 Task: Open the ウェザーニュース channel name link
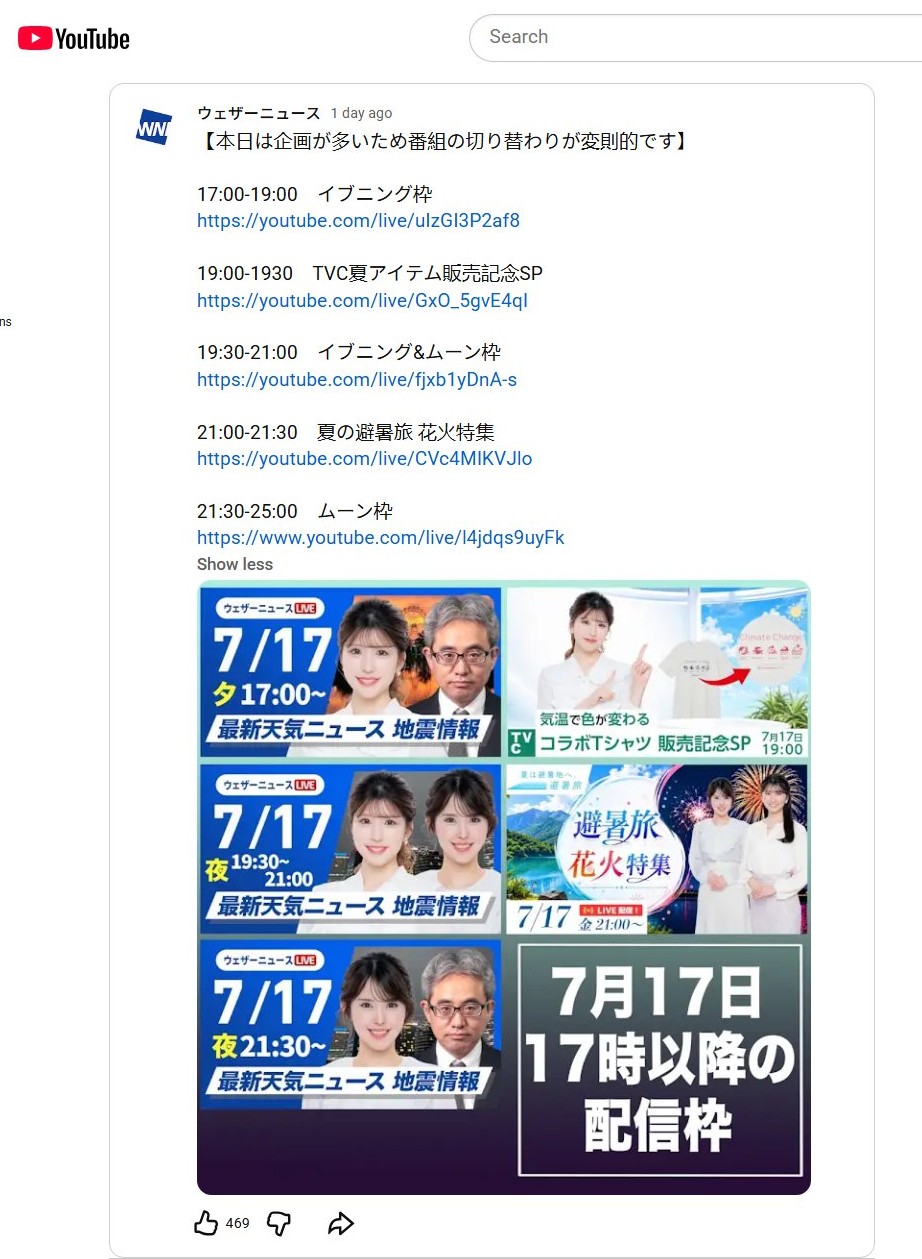point(259,113)
